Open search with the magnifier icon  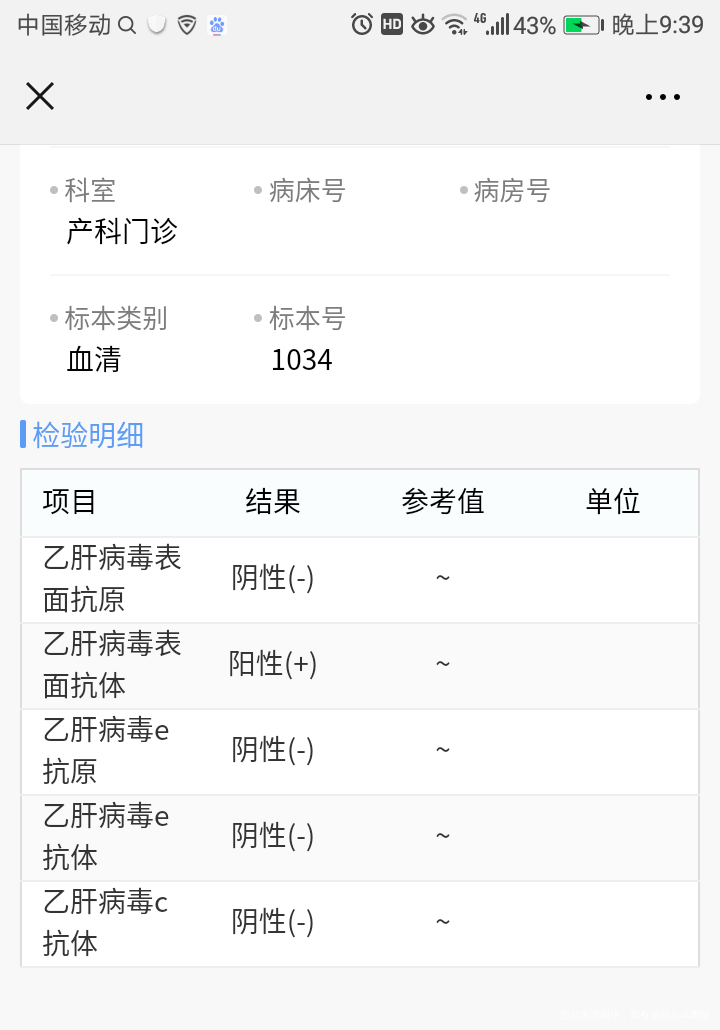tap(127, 24)
